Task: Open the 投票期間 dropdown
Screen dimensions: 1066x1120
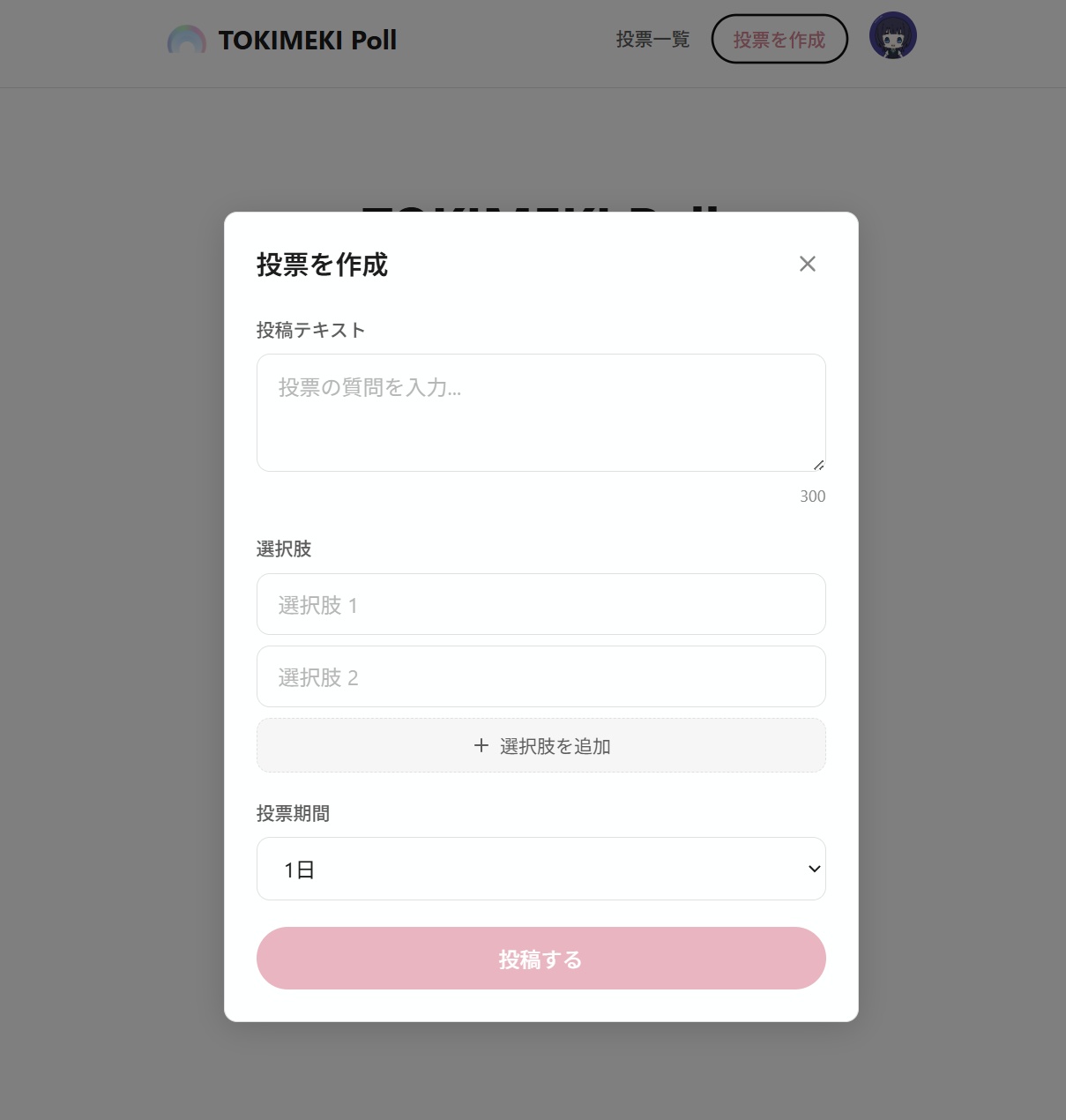Action: (x=540, y=869)
